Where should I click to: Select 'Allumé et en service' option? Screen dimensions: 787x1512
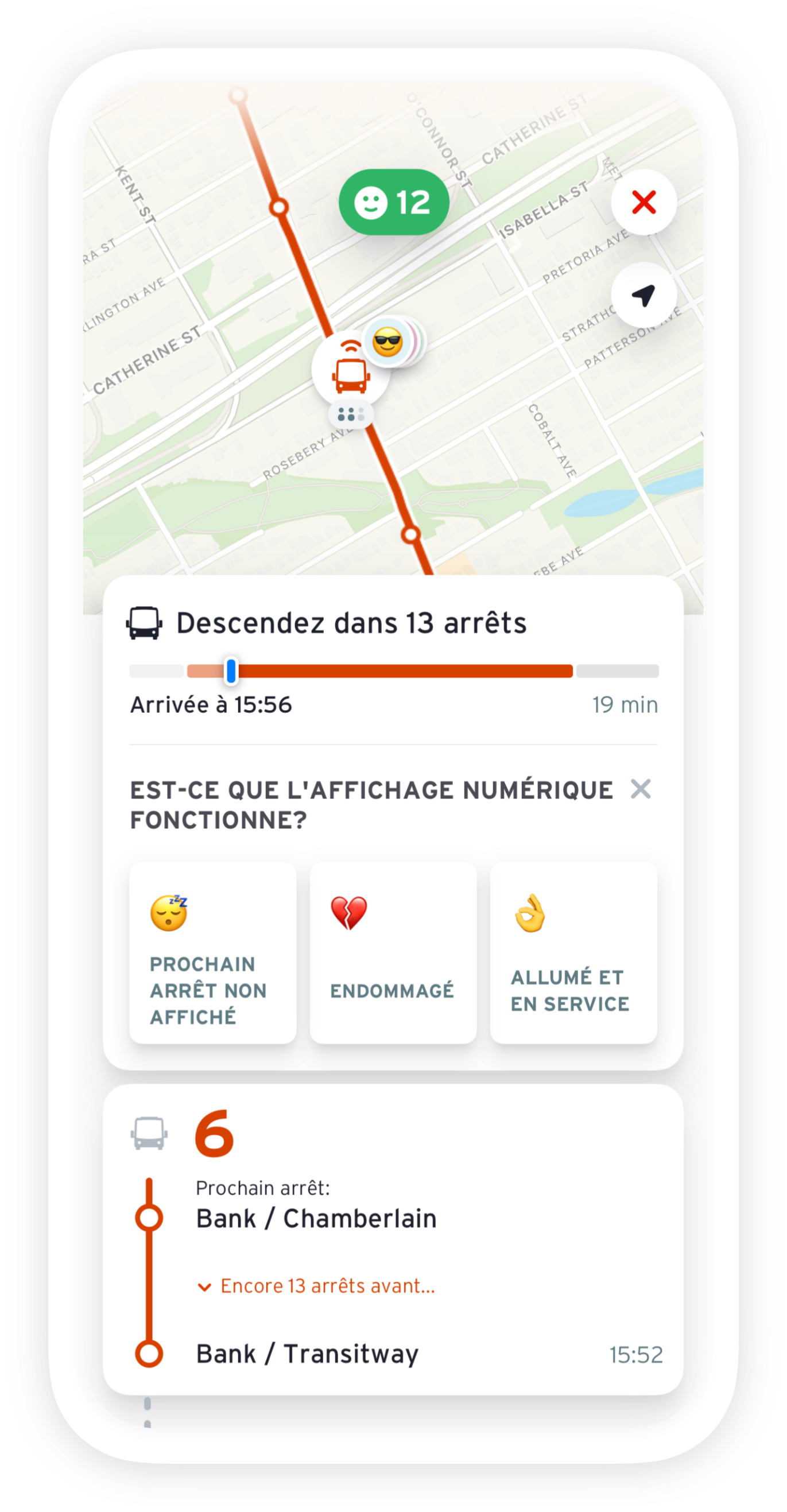(x=573, y=951)
